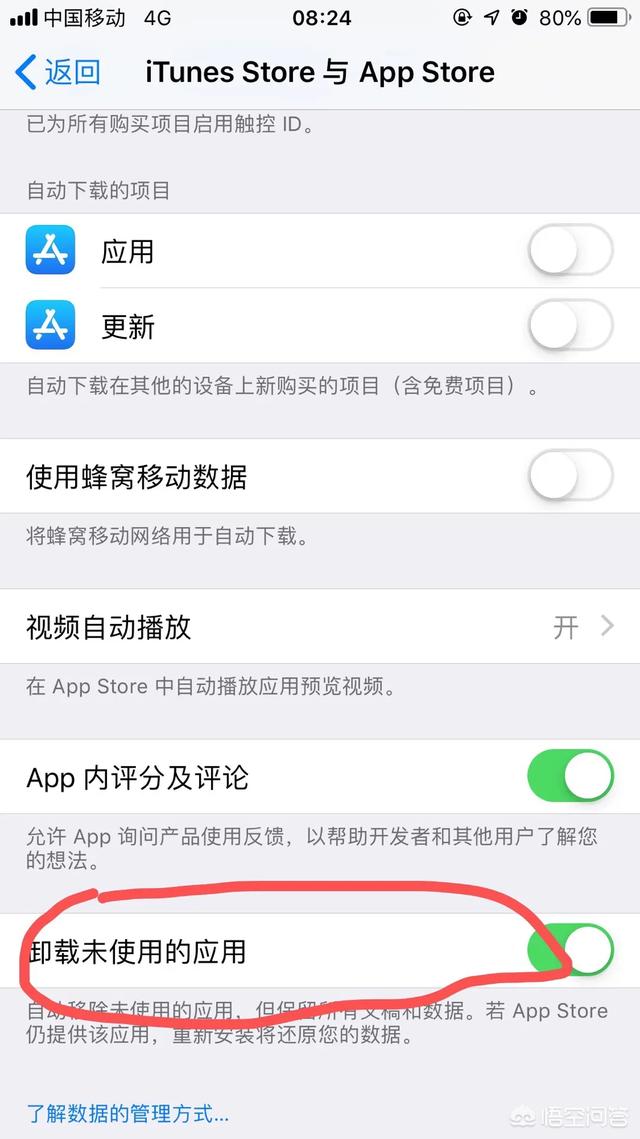Turn on automatic 更新 downloads
The width and height of the screenshot is (640, 1139).
click(570, 326)
